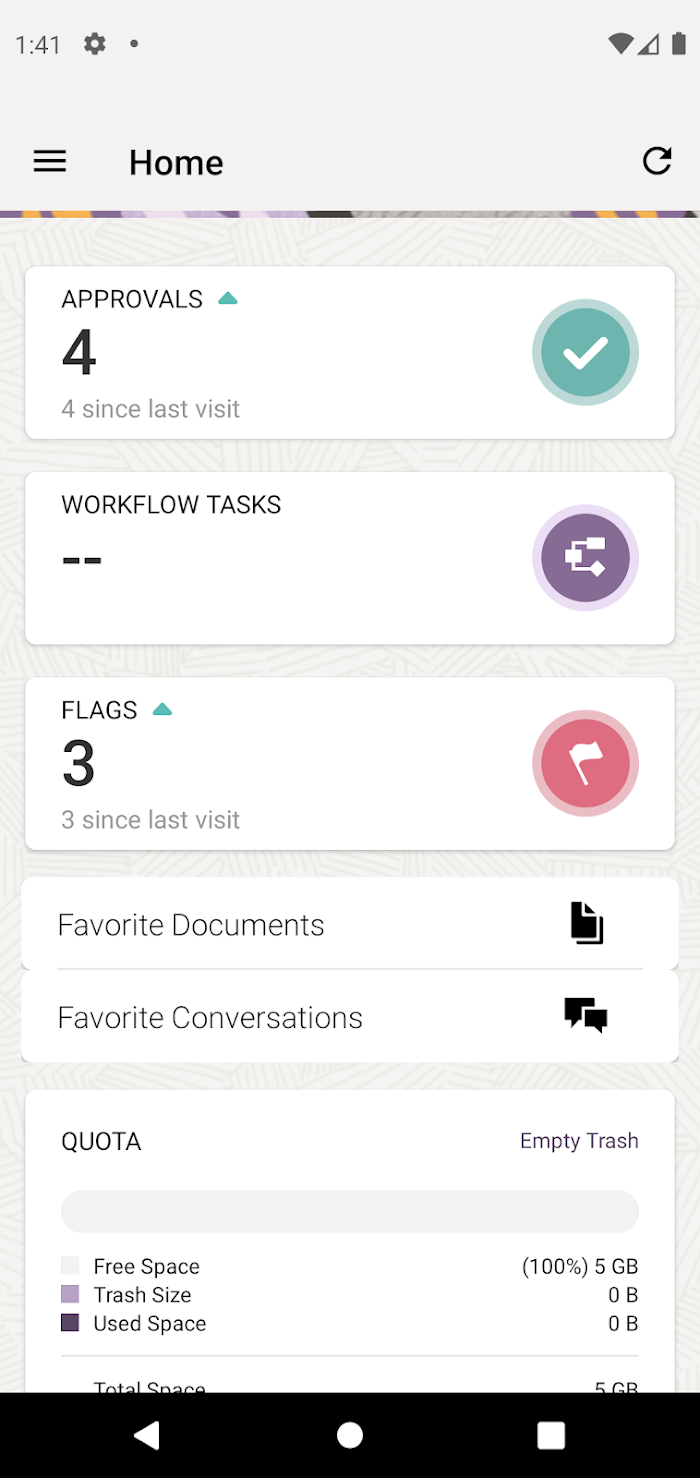Viewport: 700px width, 1478px height.
Task: Open the Flags card
Action: pyautogui.click(x=350, y=764)
